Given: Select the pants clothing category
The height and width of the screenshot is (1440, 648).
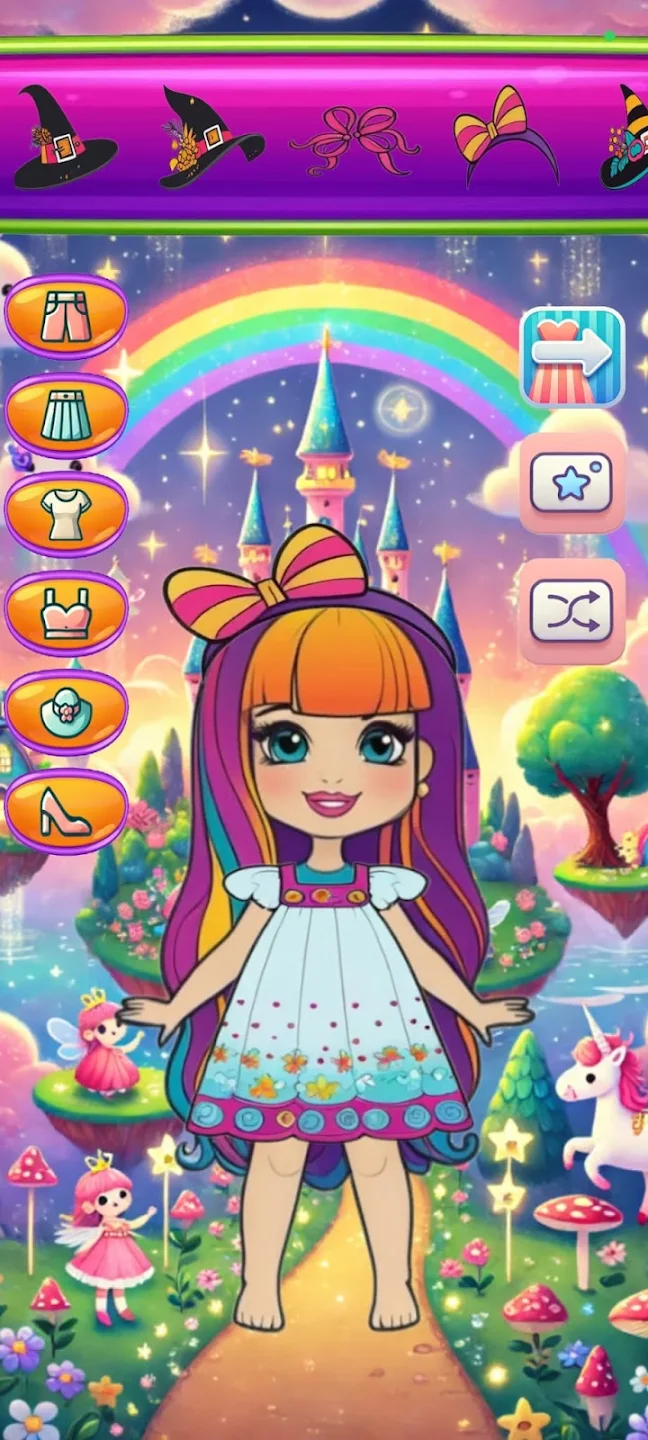Looking at the screenshot, I should point(66,317).
